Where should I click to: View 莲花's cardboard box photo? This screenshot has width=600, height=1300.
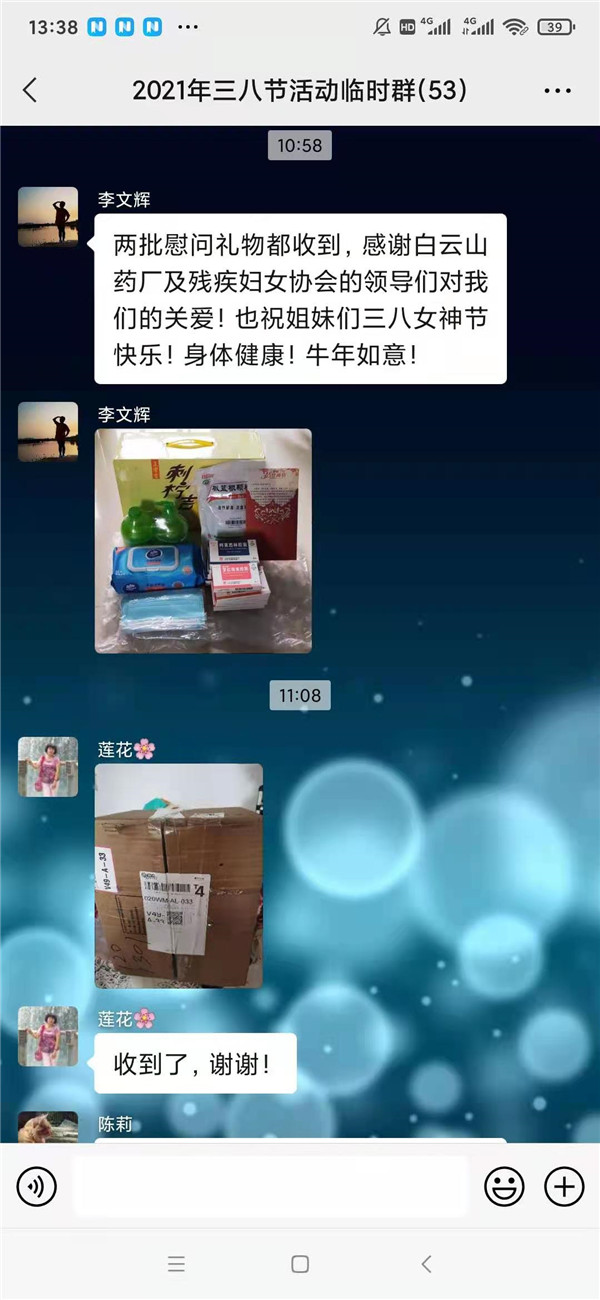[x=179, y=876]
